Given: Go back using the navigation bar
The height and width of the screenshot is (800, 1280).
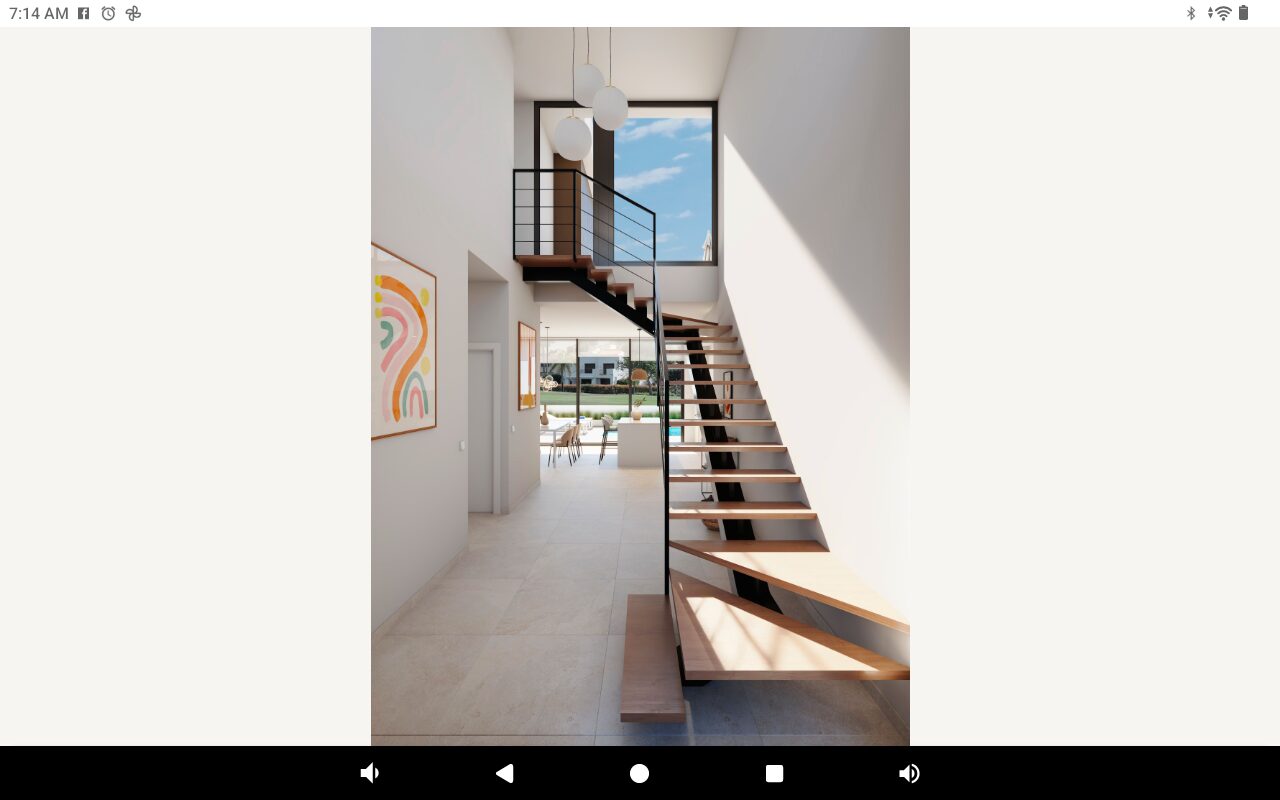Looking at the screenshot, I should click(x=505, y=773).
